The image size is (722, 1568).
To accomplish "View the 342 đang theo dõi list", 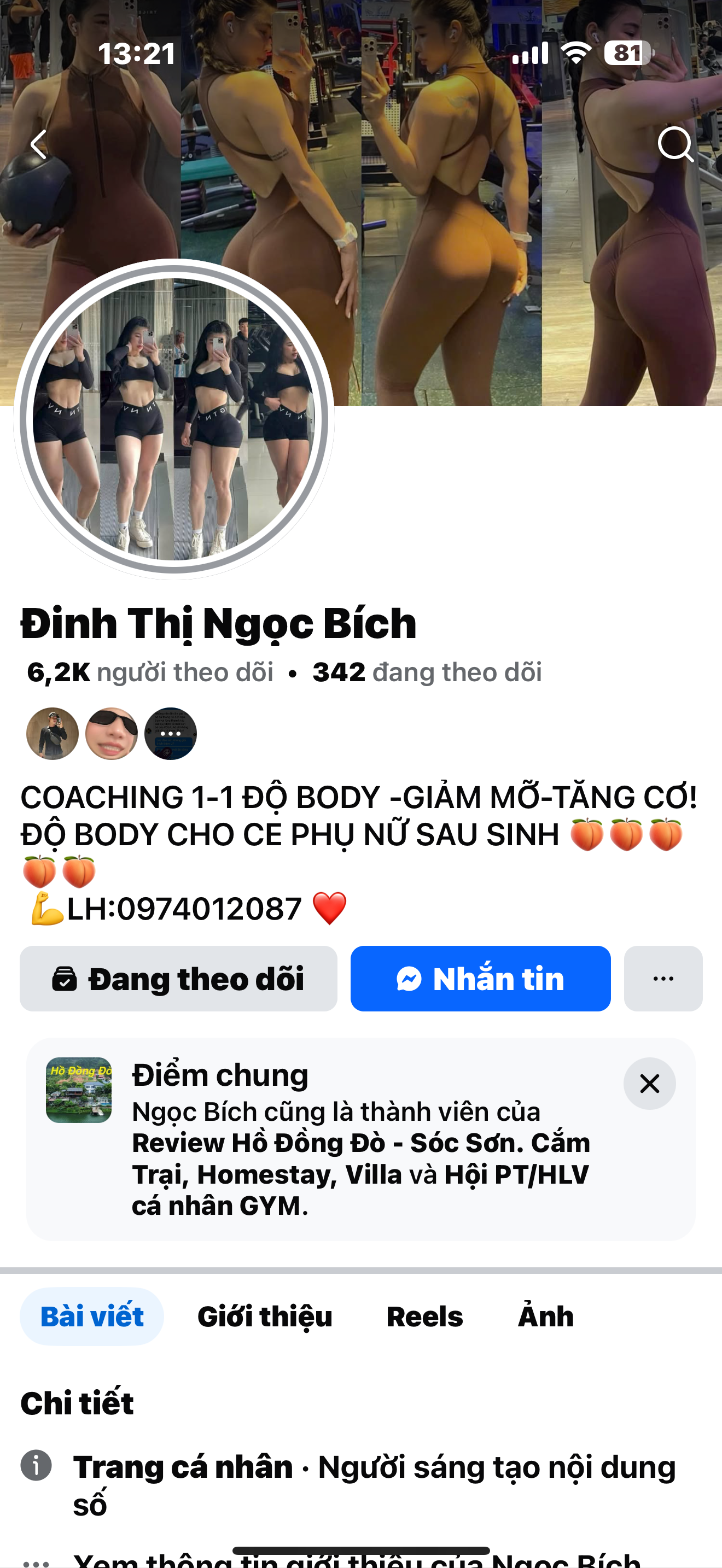I will 427,672.
